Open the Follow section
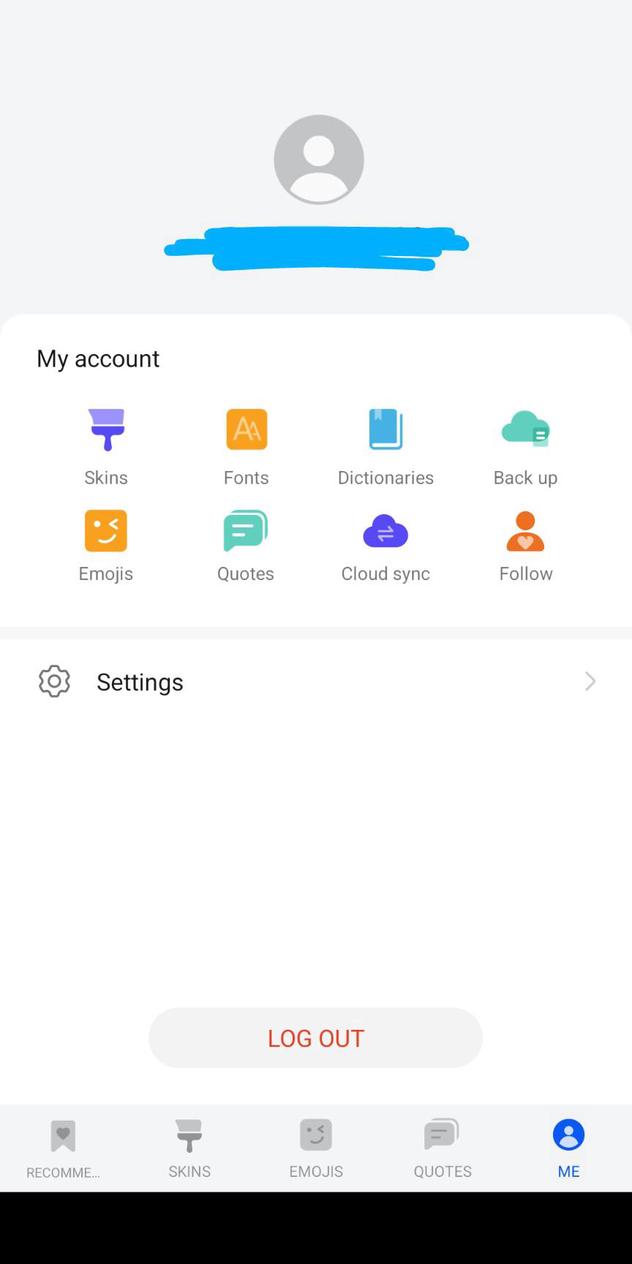 pyautogui.click(x=525, y=545)
